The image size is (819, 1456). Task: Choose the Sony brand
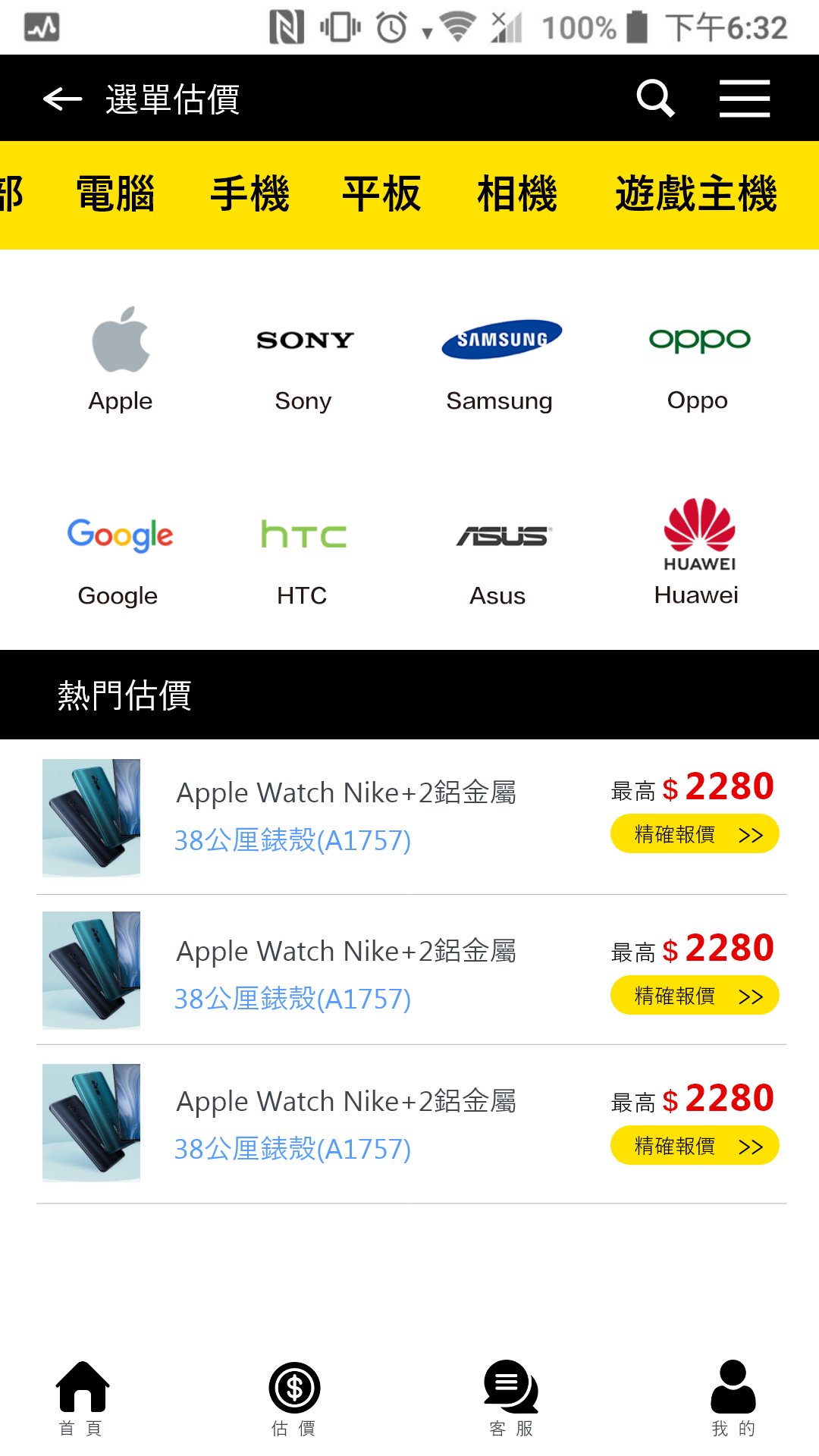click(303, 359)
